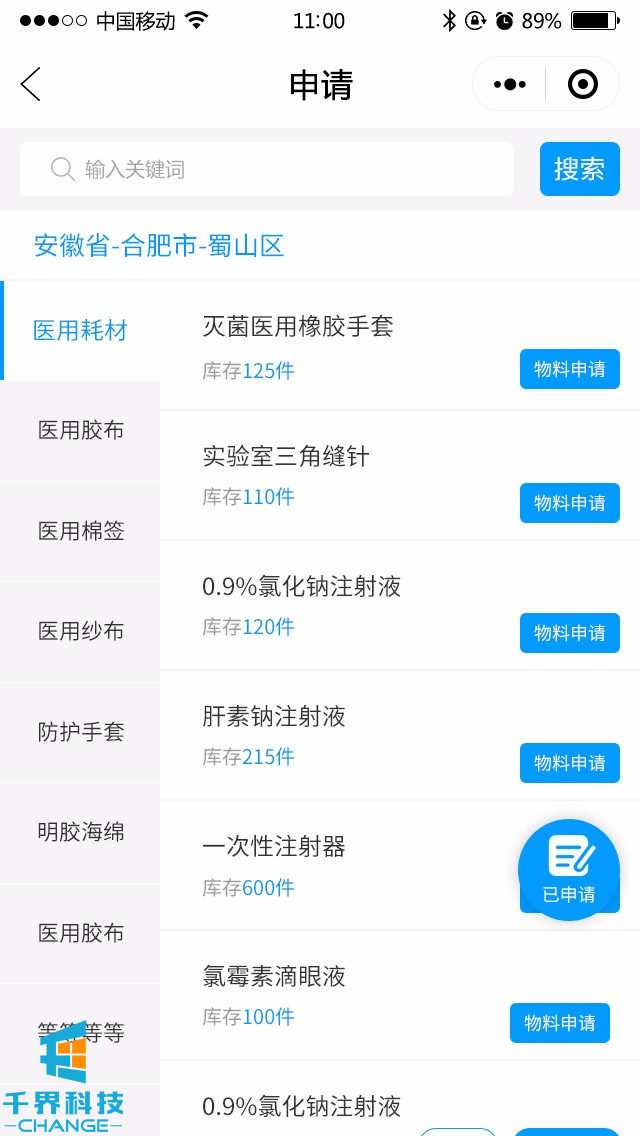The height and width of the screenshot is (1136, 640).
Task: Open the mini program more options menu
Action: [x=509, y=85]
